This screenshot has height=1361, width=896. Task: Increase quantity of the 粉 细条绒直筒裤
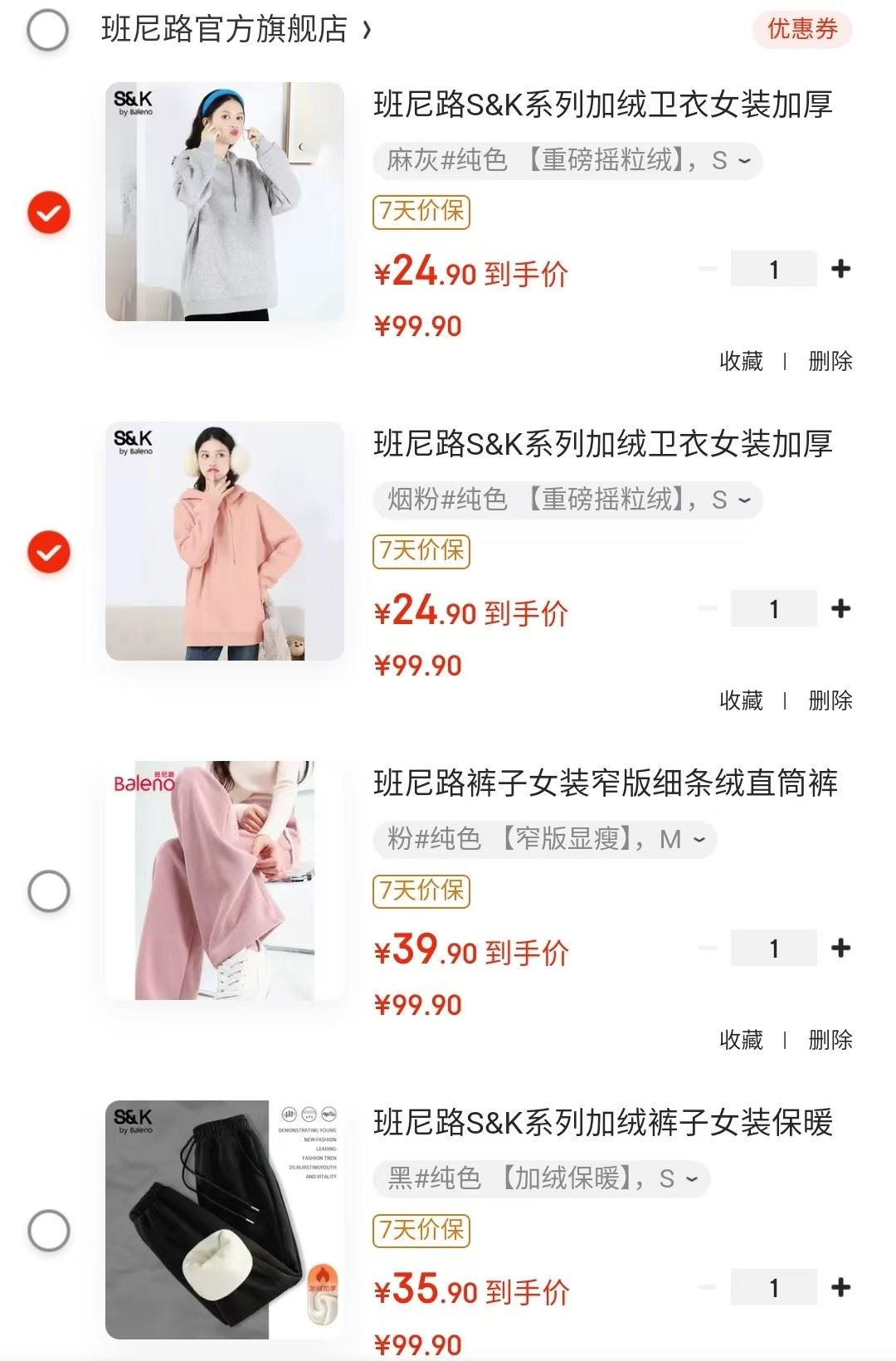[x=840, y=948]
